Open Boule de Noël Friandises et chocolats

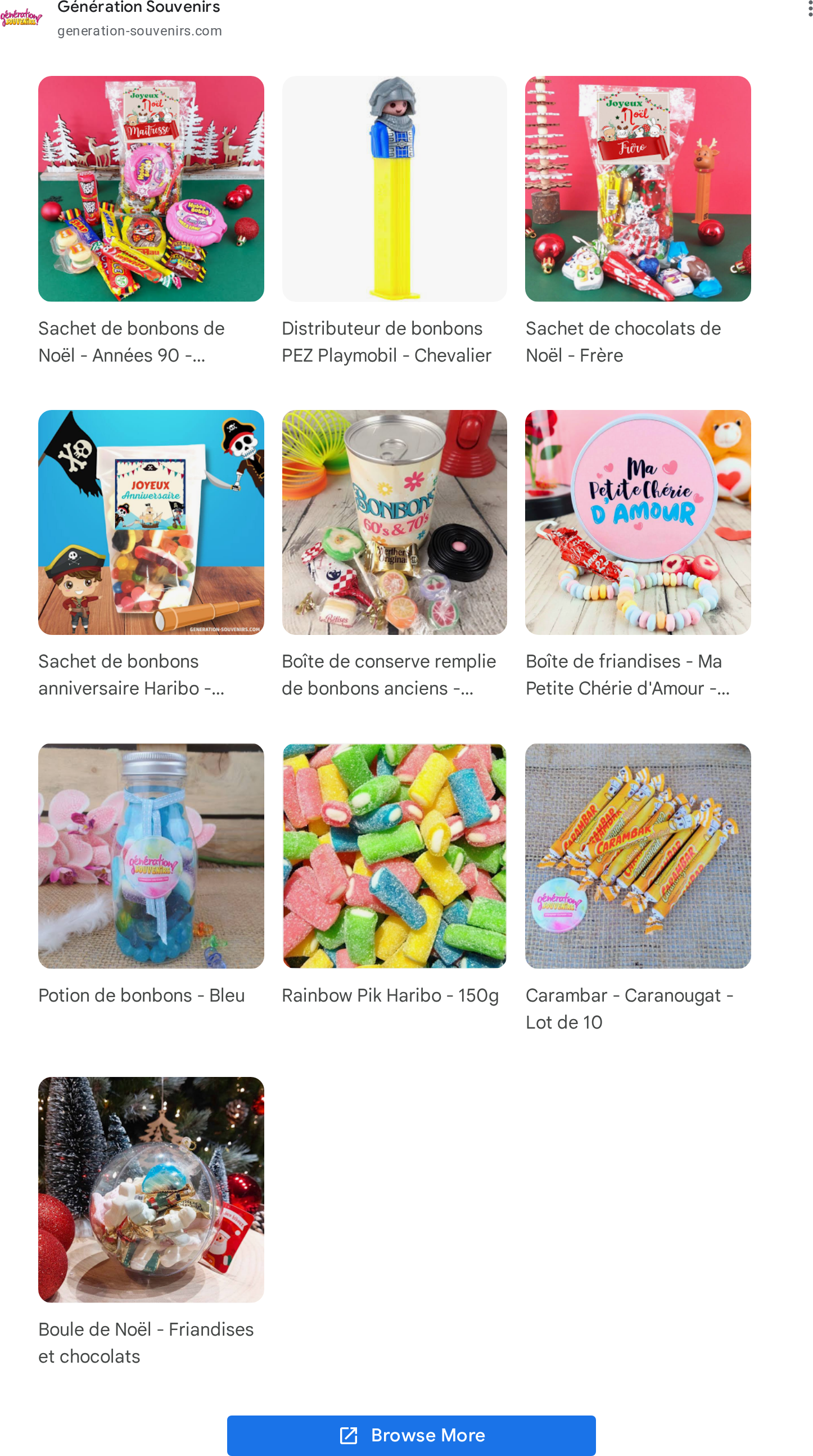point(151,1223)
